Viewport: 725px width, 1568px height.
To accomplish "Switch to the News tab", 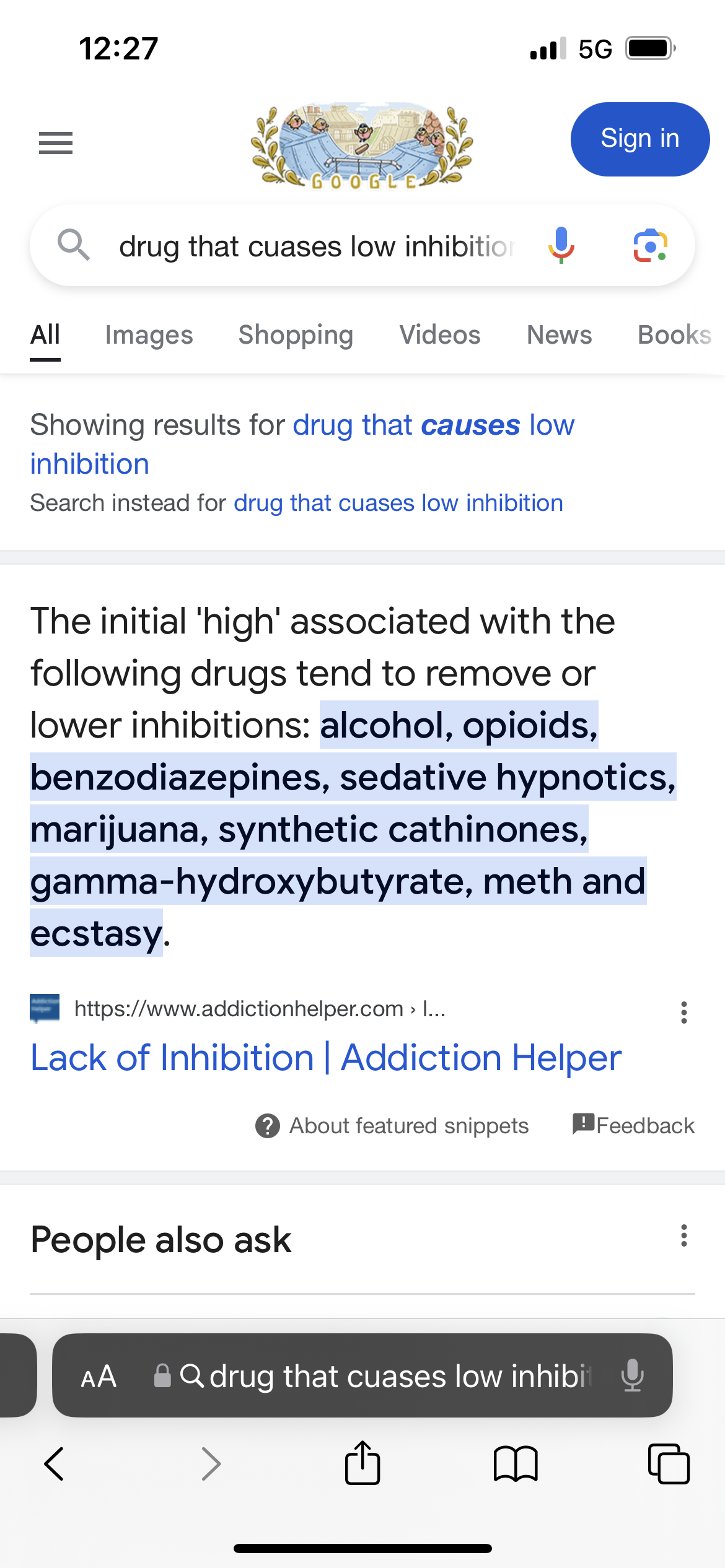I will click(x=559, y=335).
